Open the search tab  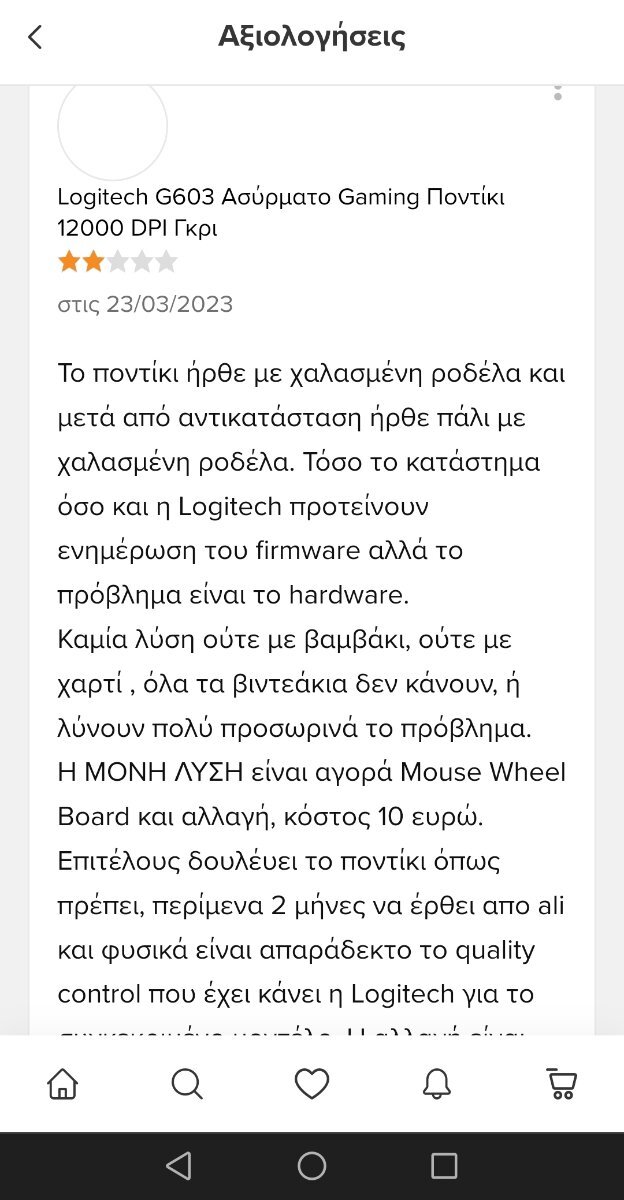point(187,1083)
